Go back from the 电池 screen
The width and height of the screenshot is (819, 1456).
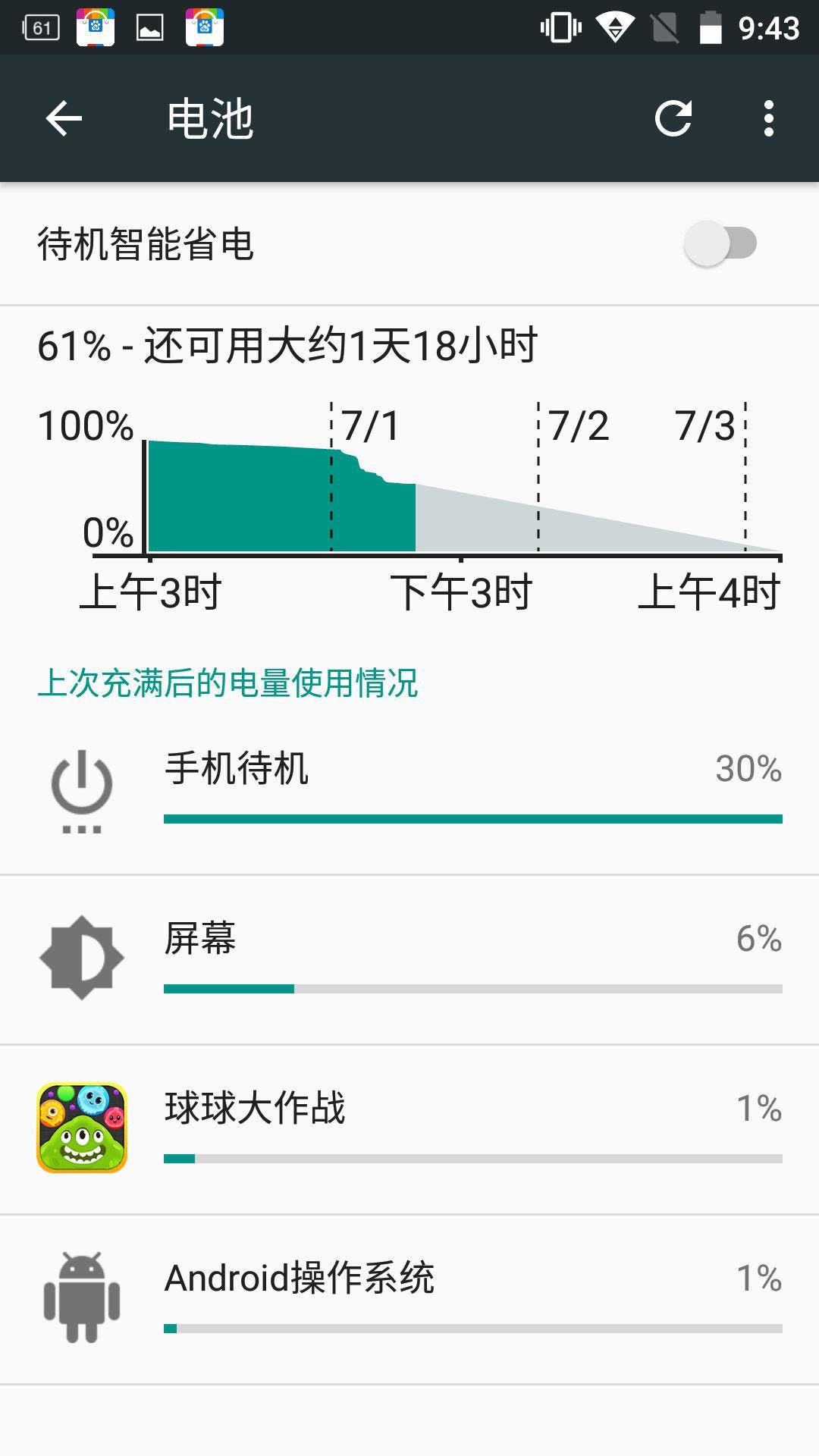[64, 118]
